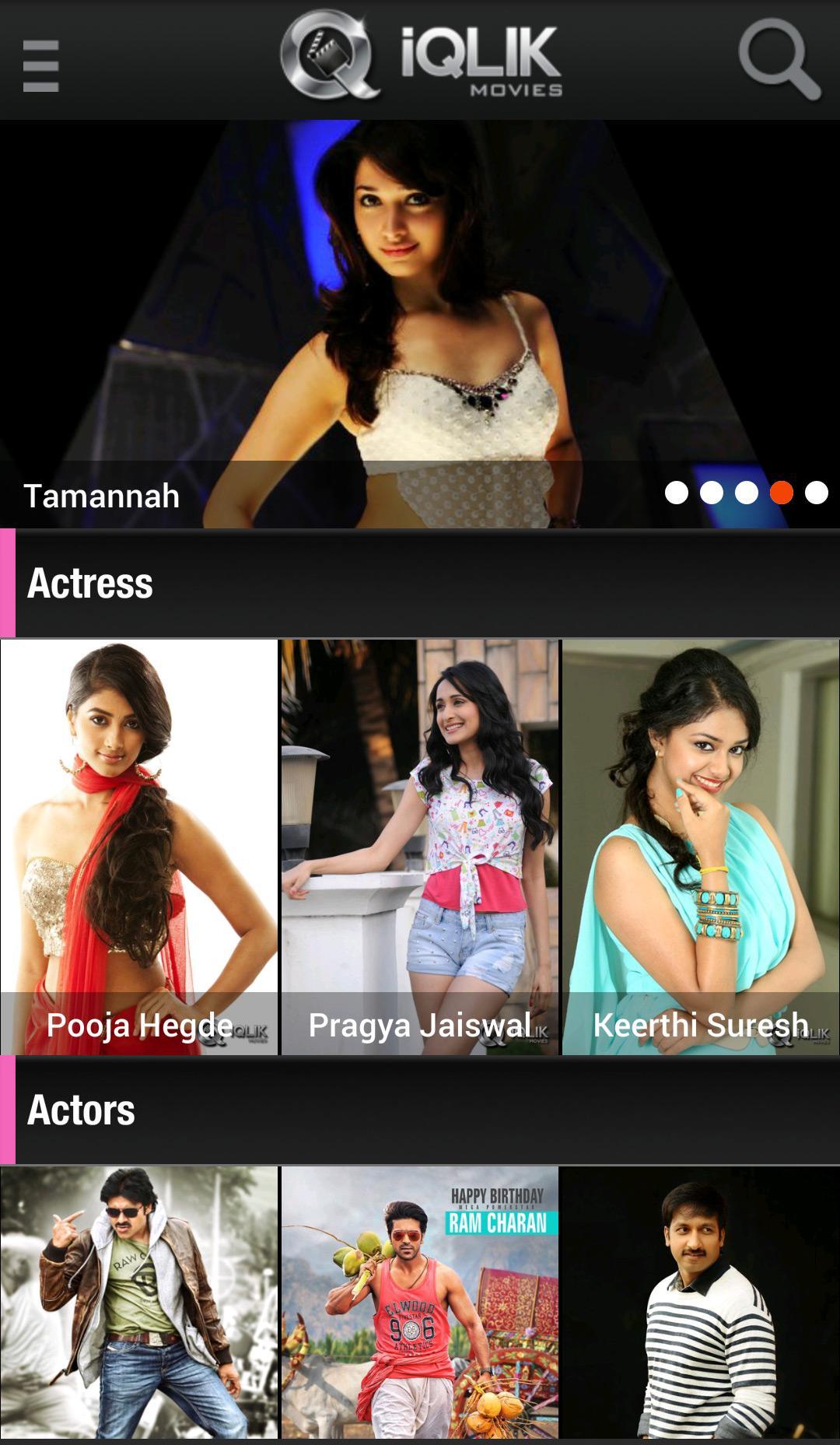Select the second carousel indicator dot
Screen dimensions: 840x1445
[x=713, y=491]
